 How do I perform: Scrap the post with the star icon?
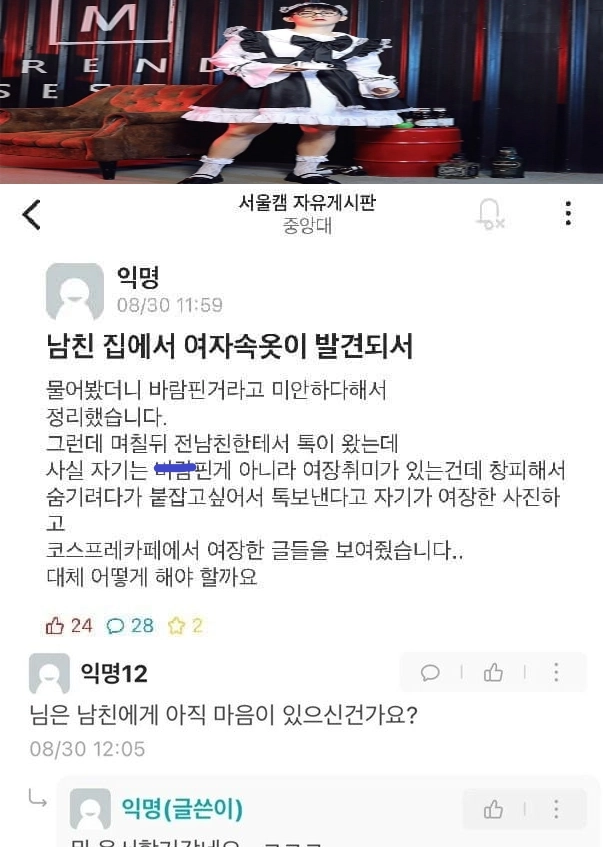pyautogui.click(x=177, y=626)
